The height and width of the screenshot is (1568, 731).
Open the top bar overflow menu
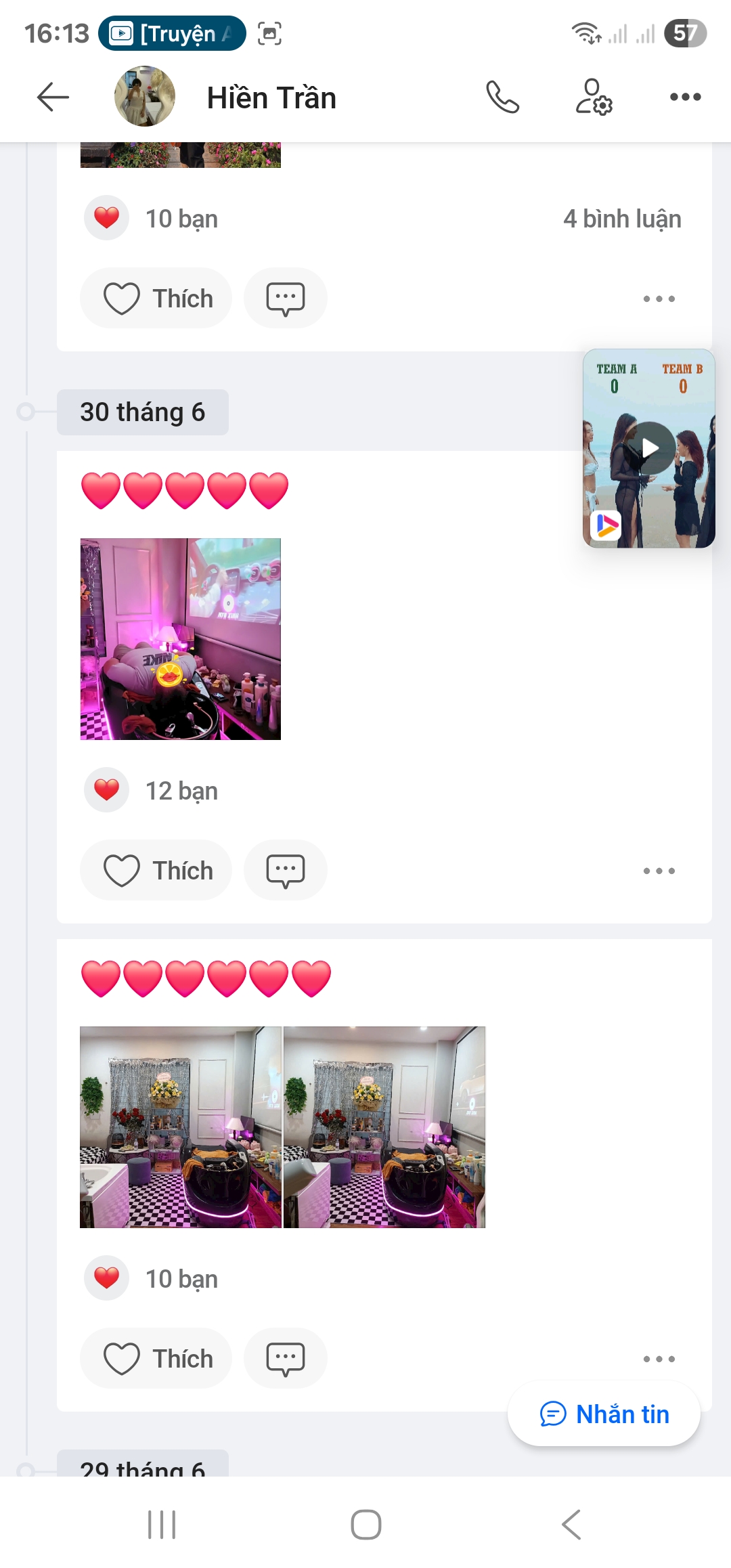pyautogui.click(x=685, y=97)
